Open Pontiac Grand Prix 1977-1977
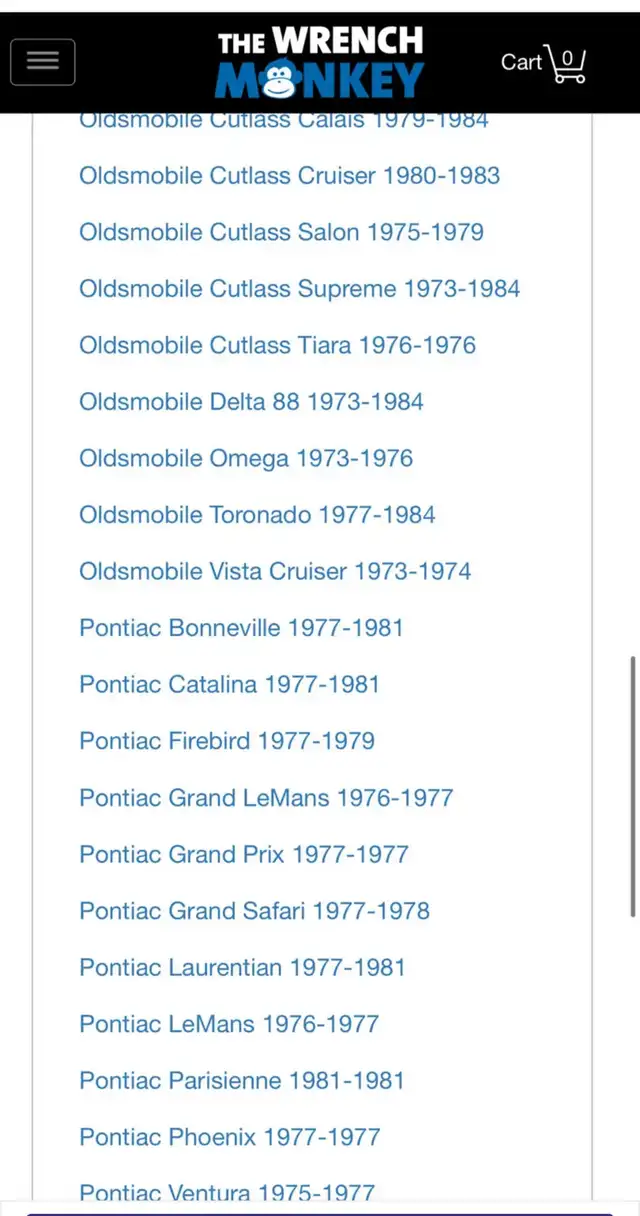640x1216 pixels. pos(244,854)
